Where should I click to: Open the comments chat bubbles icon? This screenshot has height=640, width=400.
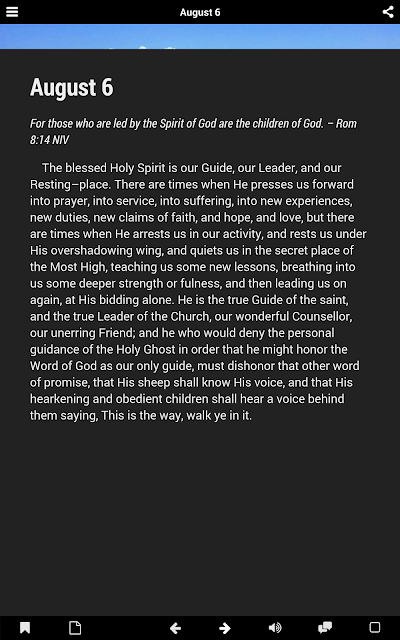click(325, 627)
